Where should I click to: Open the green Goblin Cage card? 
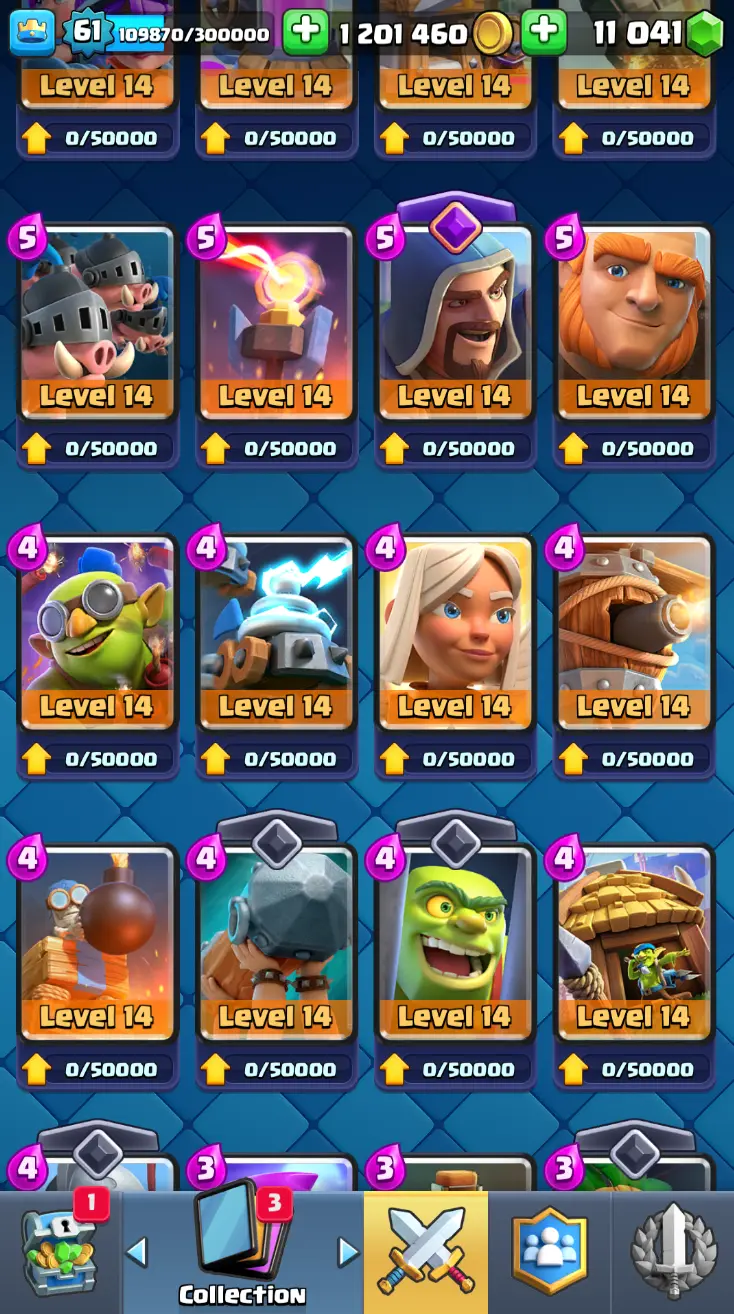coord(455,940)
